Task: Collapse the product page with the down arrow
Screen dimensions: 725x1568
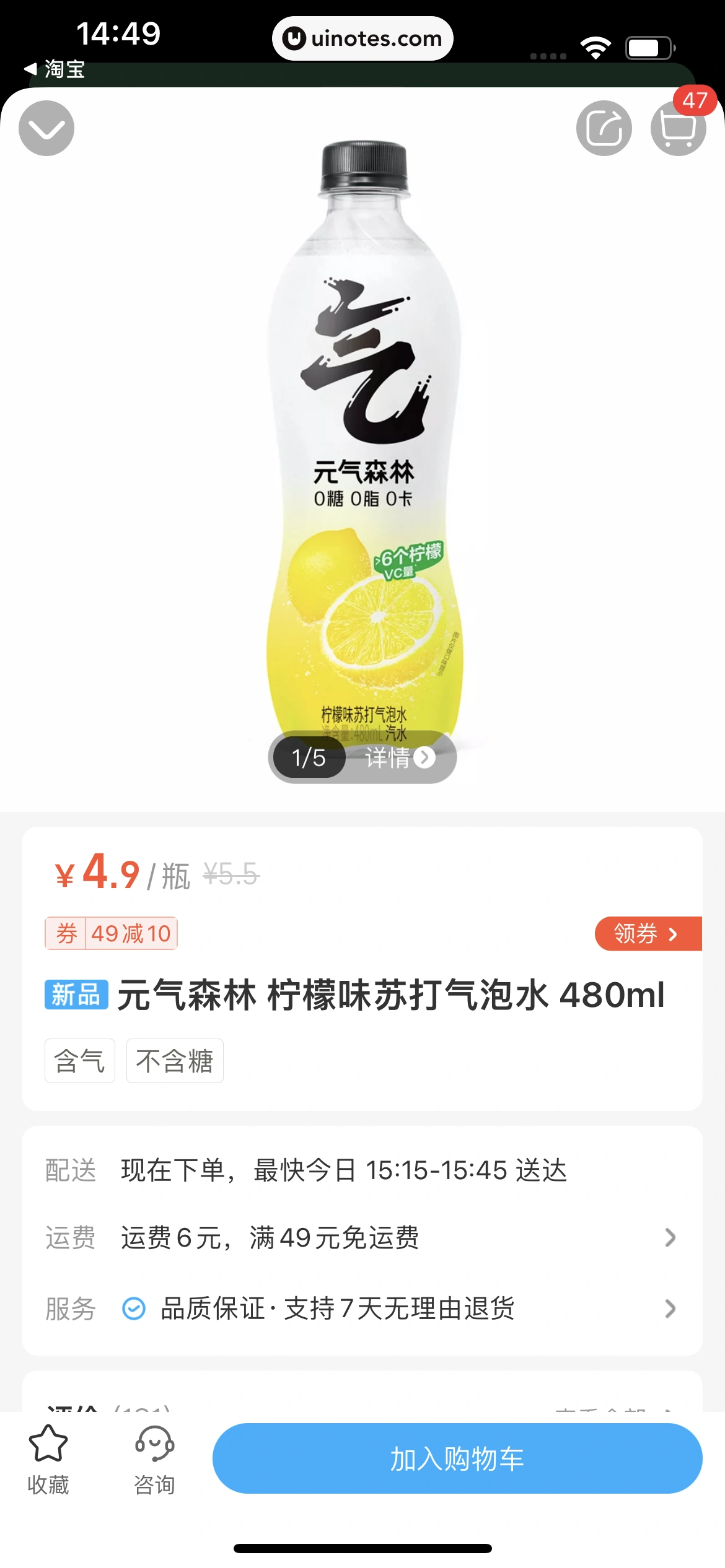Action: tap(46, 128)
